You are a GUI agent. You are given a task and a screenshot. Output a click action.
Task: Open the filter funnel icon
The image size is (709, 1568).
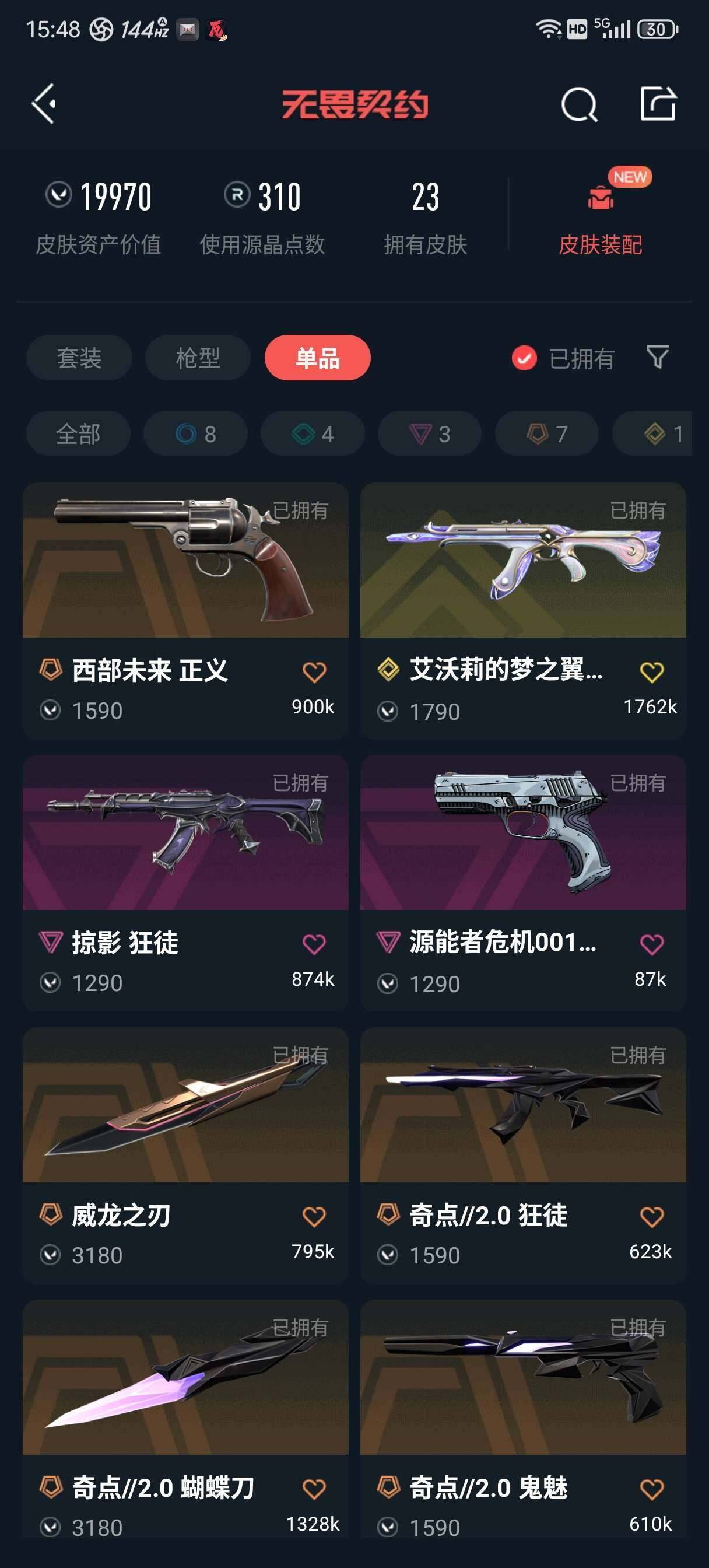657,358
